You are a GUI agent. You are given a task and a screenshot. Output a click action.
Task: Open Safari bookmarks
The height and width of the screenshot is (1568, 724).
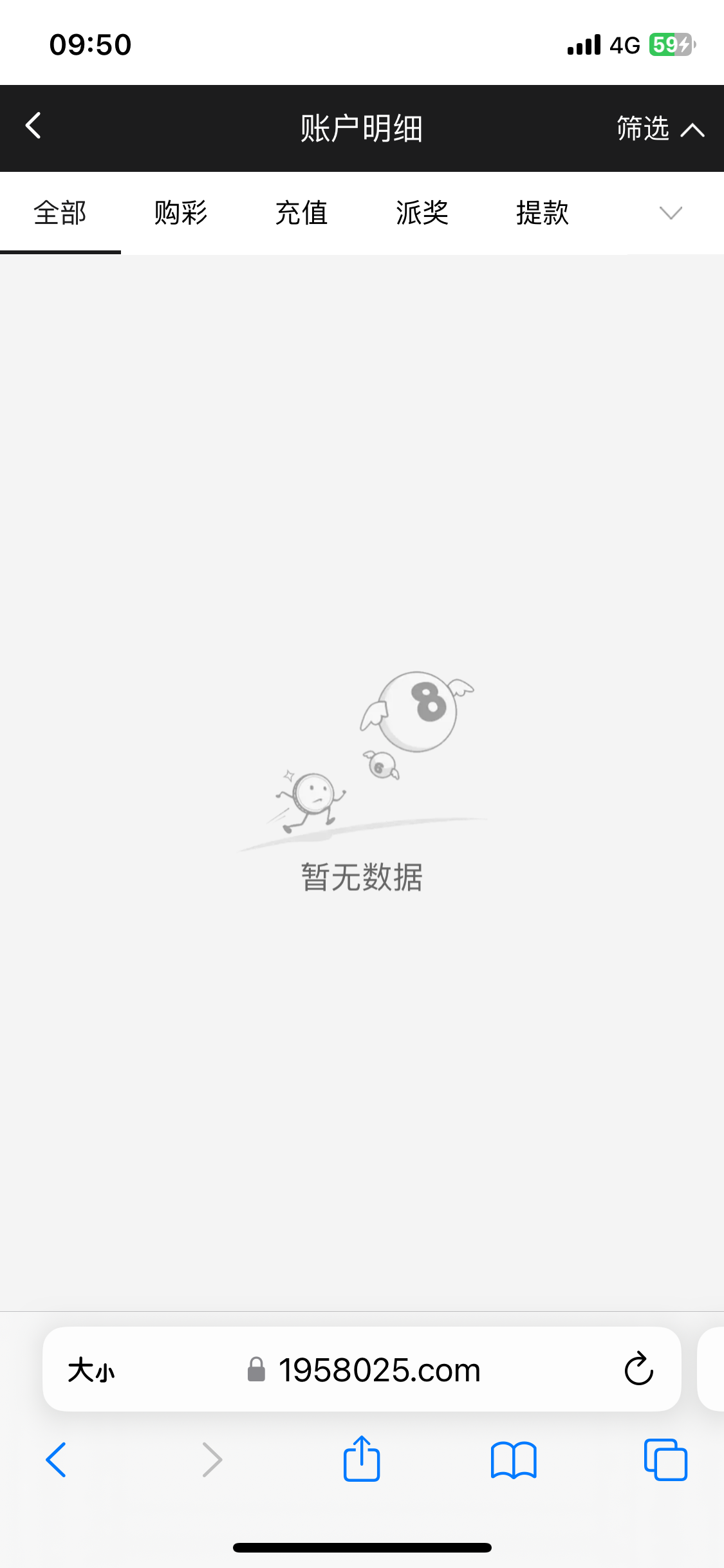click(x=513, y=1460)
